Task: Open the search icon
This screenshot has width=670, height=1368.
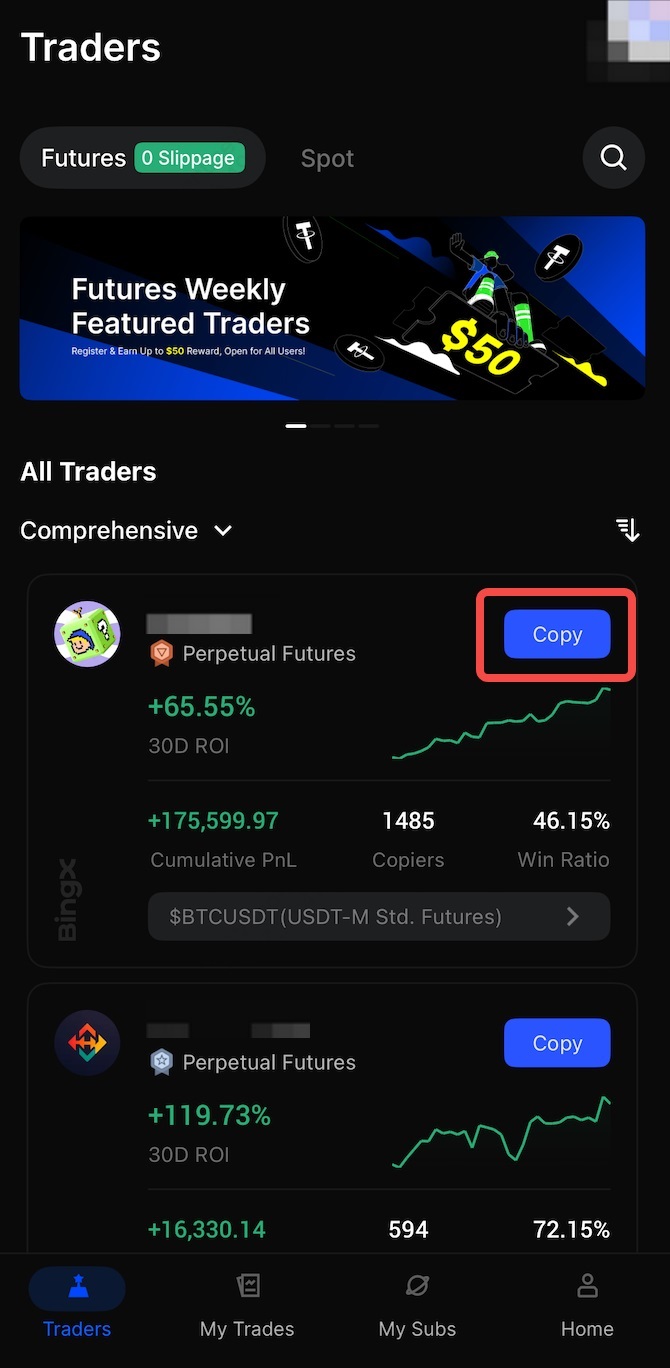Action: [x=613, y=158]
